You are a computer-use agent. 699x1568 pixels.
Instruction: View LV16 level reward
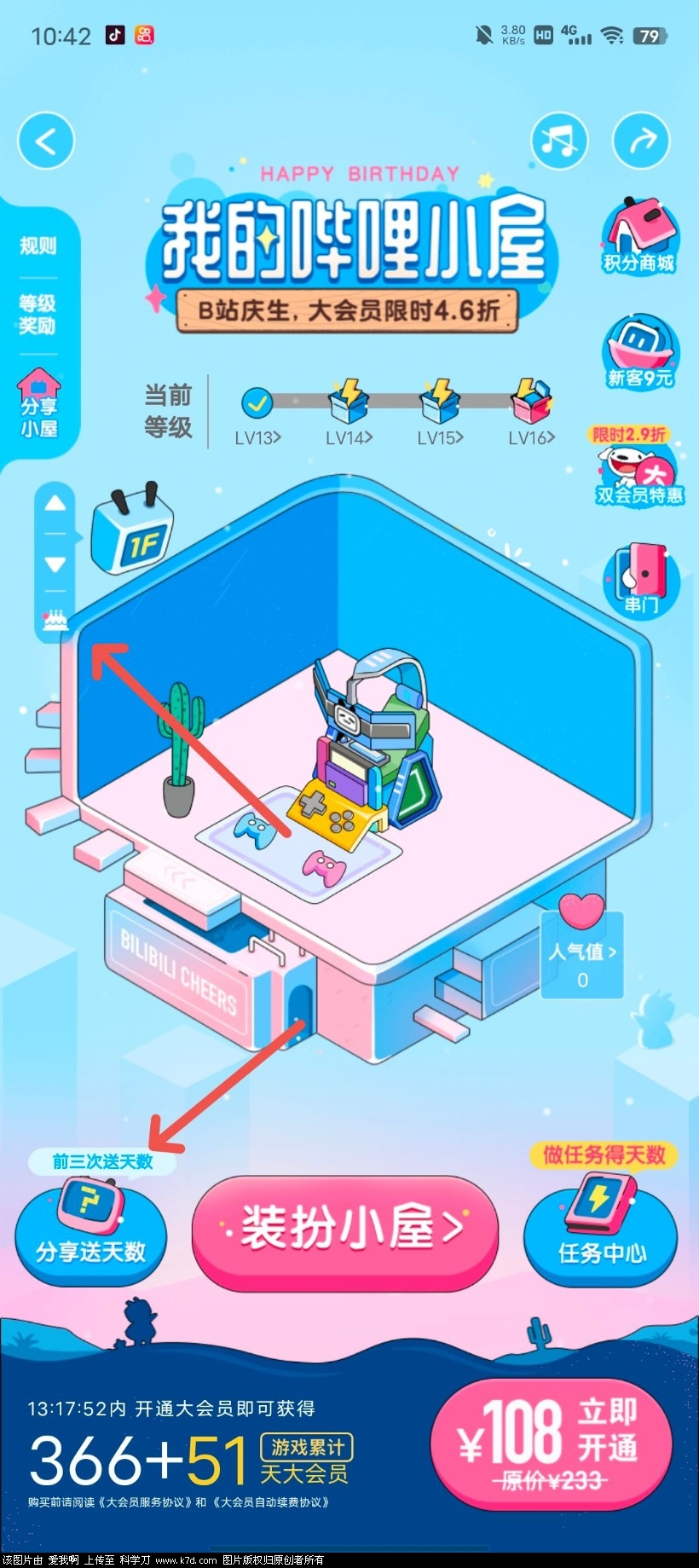[531, 414]
